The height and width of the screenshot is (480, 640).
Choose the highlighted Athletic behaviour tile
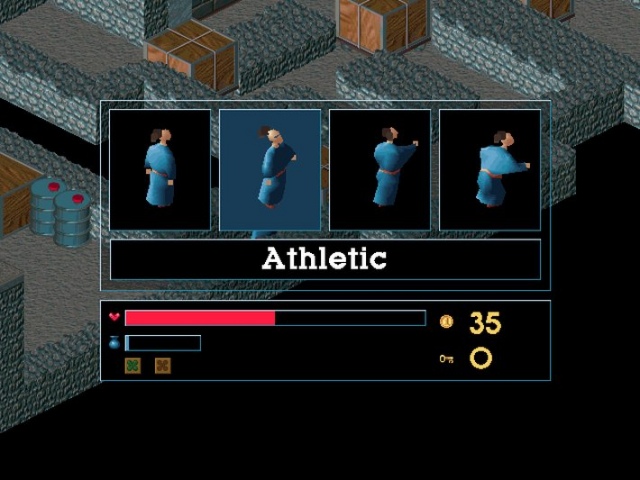(270, 170)
